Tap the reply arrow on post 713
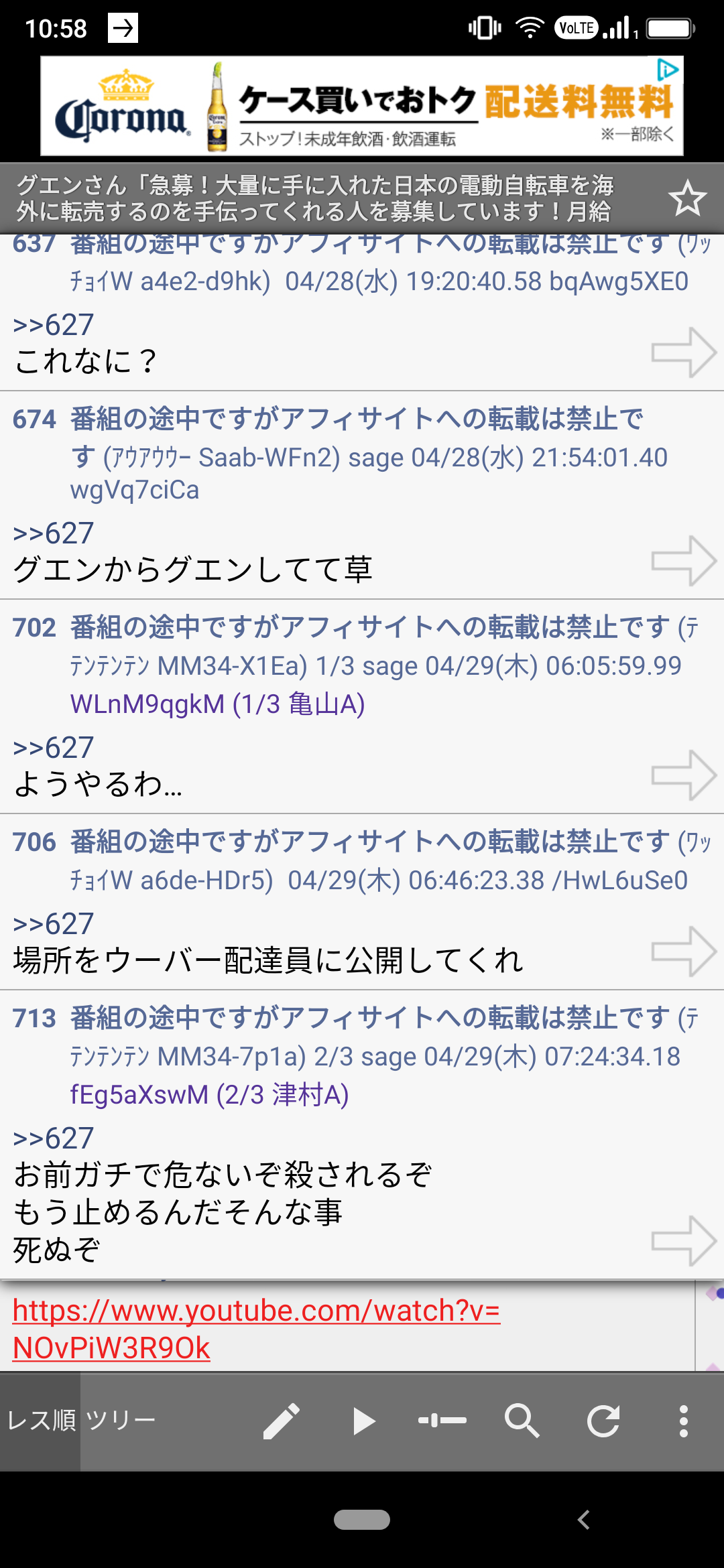724x1568 pixels. coord(684,1241)
